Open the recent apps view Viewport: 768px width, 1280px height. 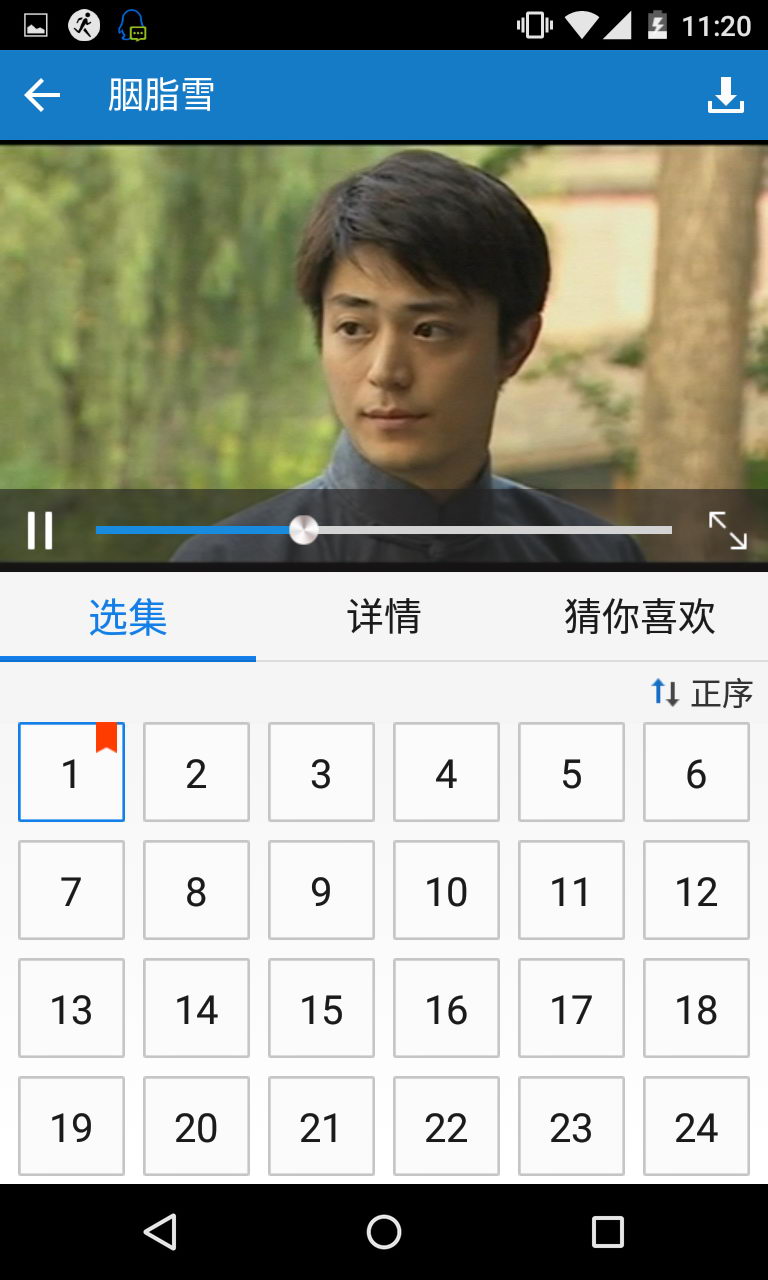pyautogui.click(x=607, y=1232)
